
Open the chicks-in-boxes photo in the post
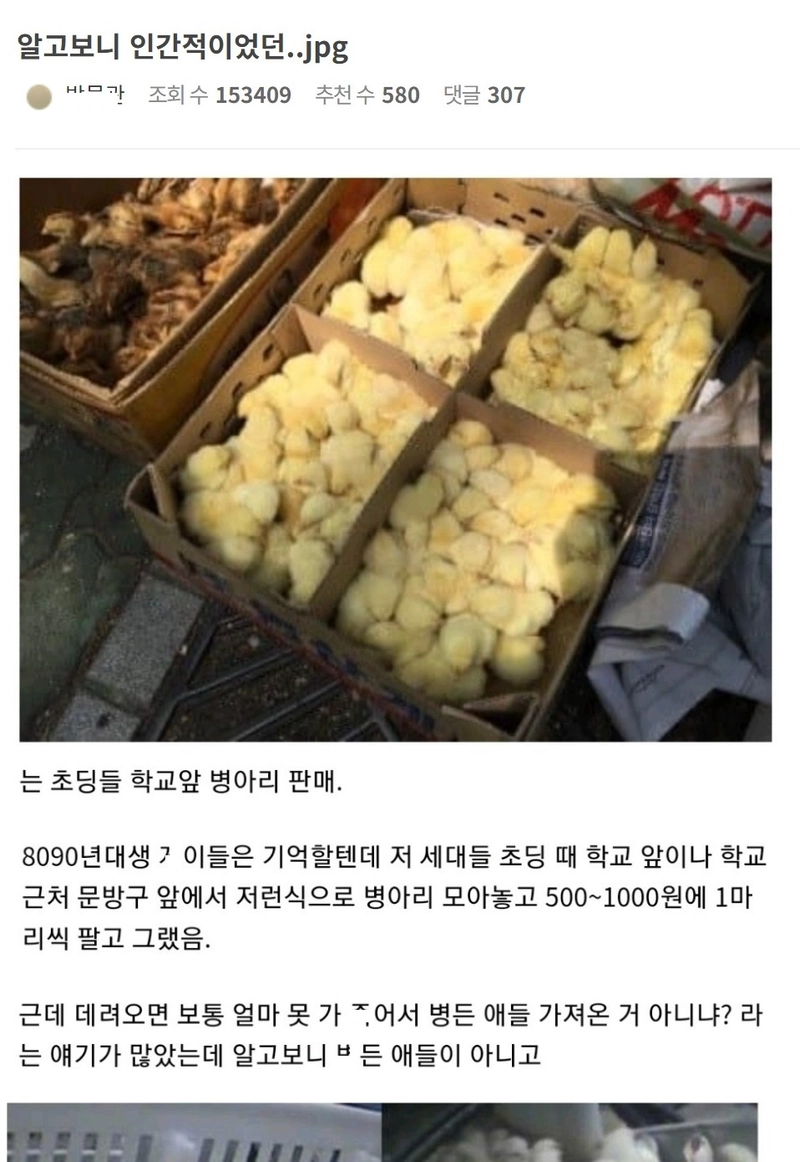[395, 459]
